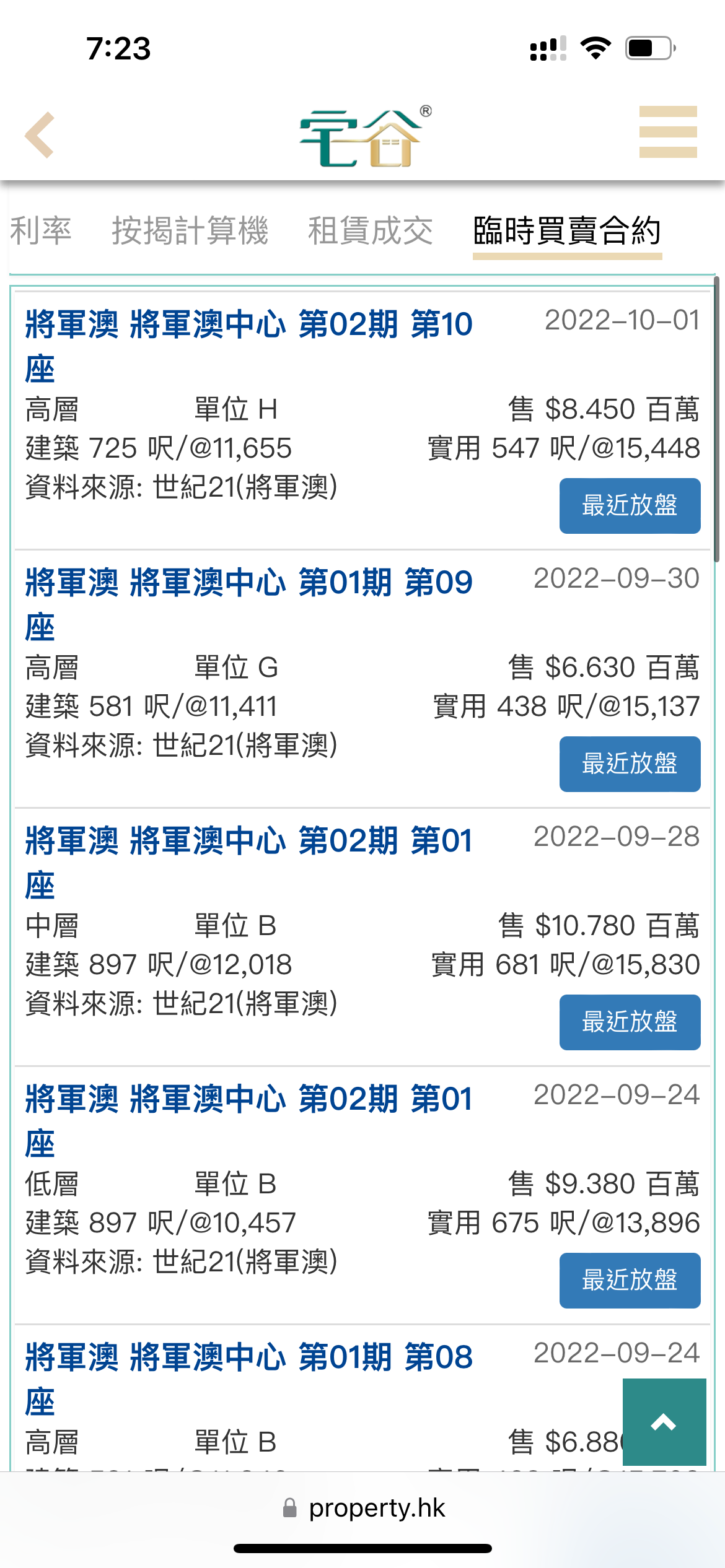Open the 2022-09-28 第02期 第01座 listing
This screenshot has height=1568, width=725.
[x=248, y=863]
